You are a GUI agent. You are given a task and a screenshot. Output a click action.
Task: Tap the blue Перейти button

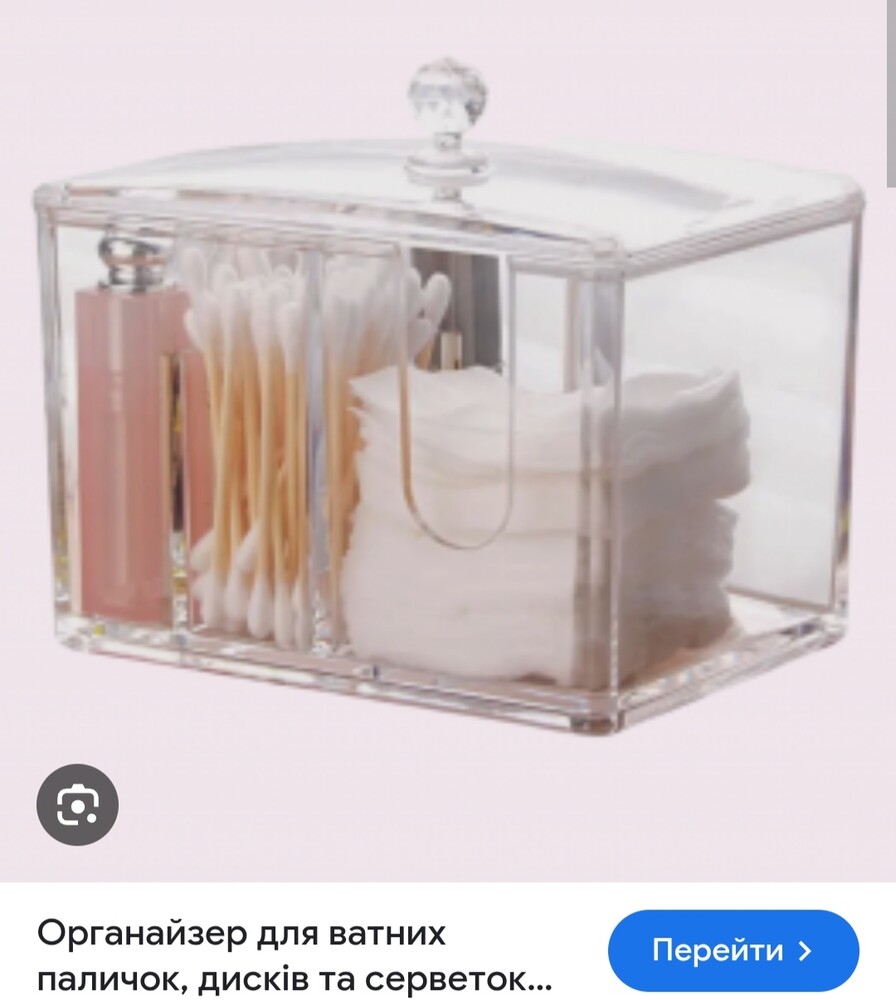733,950
